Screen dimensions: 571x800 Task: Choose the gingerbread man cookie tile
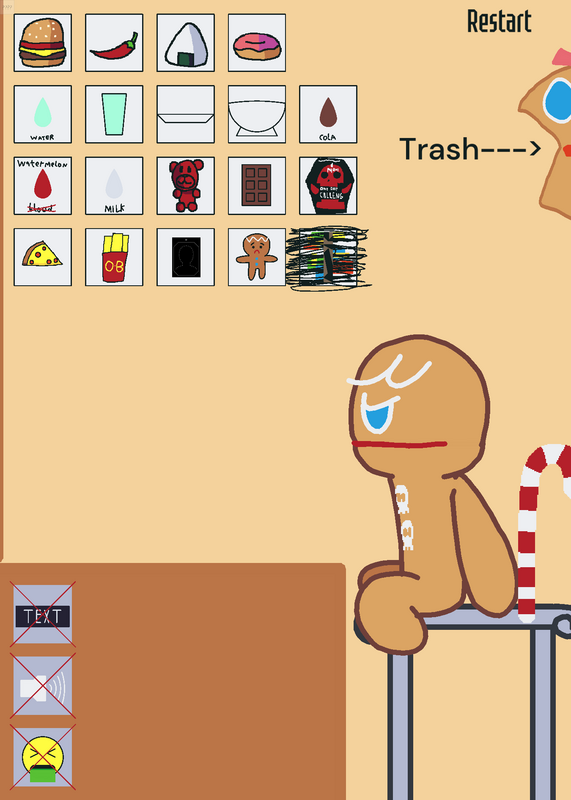click(x=257, y=257)
